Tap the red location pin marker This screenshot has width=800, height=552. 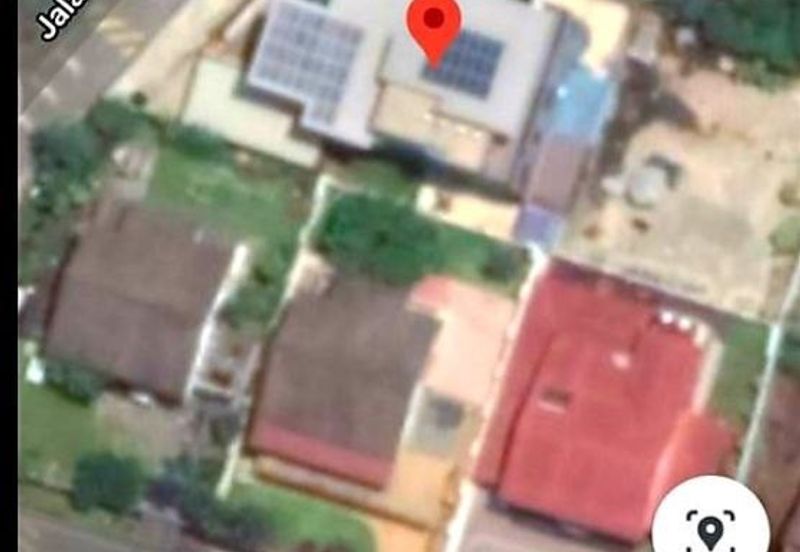tap(435, 25)
